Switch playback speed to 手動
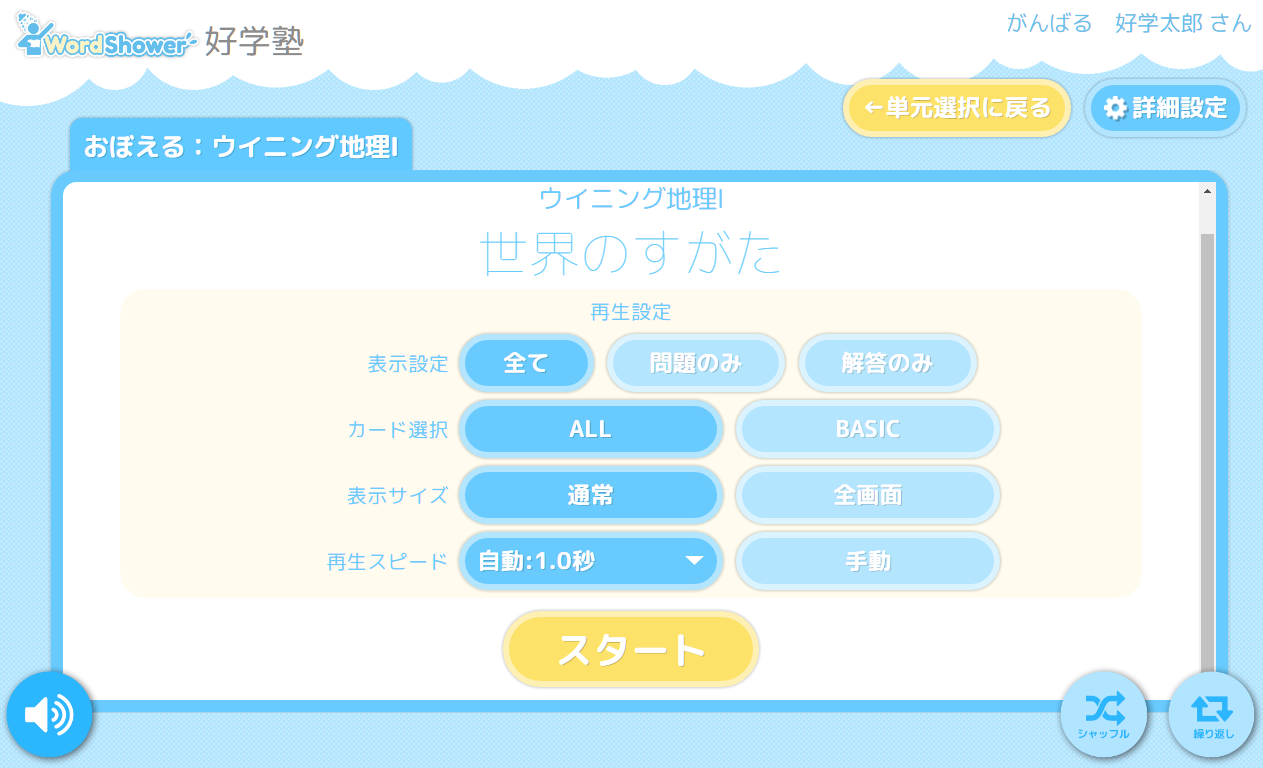The height and width of the screenshot is (768, 1263). 867,561
